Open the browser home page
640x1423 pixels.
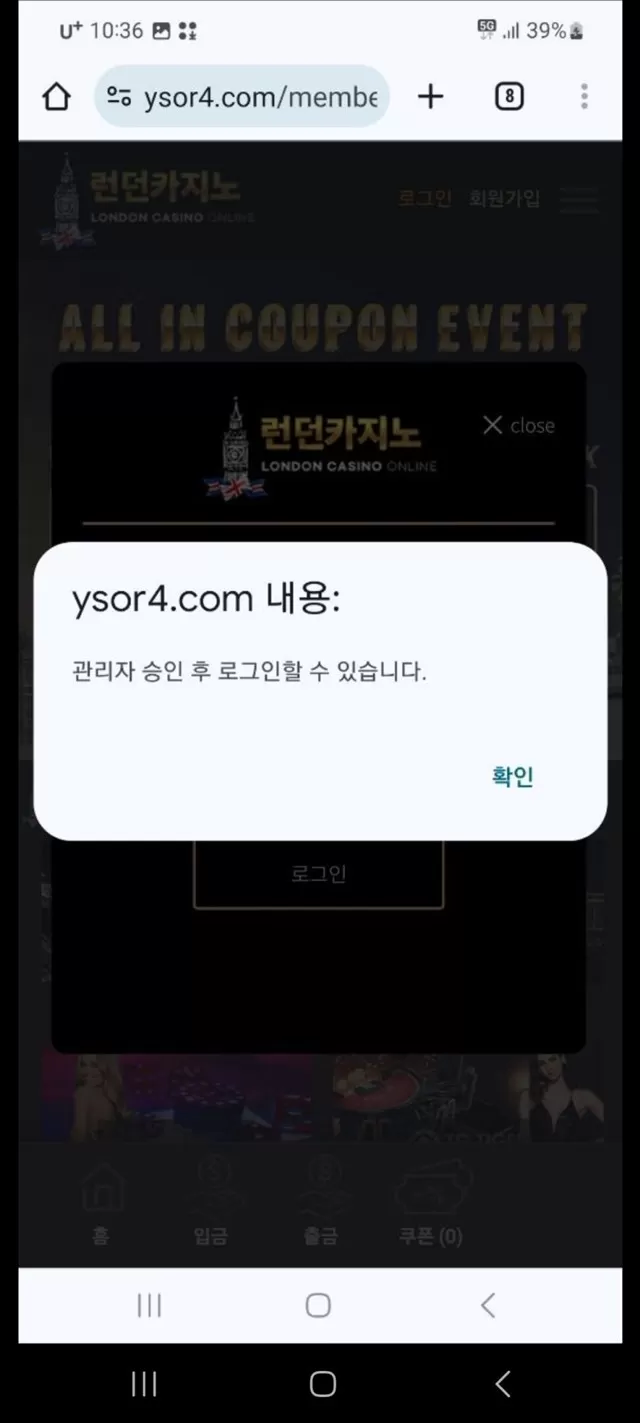point(57,97)
